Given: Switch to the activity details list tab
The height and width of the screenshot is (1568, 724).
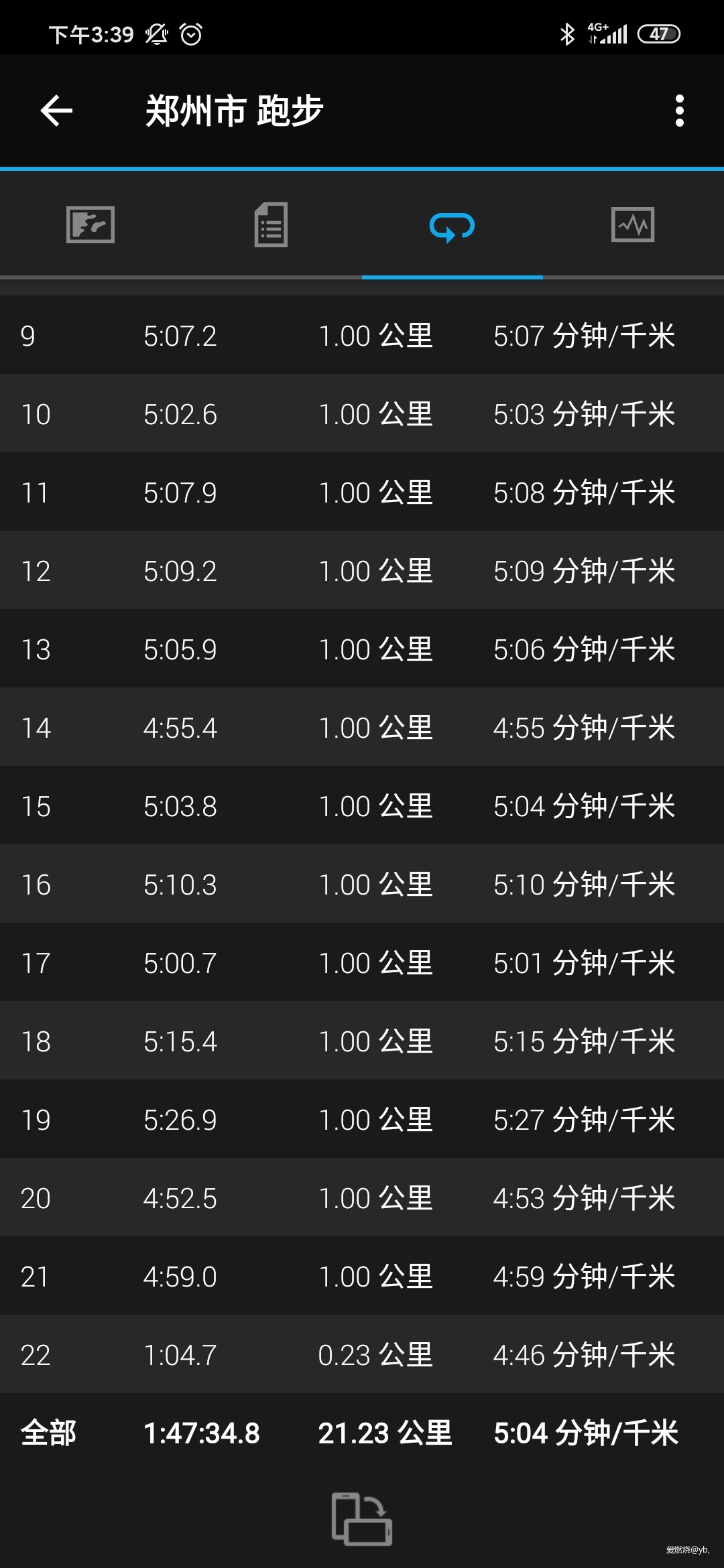Looking at the screenshot, I should pyautogui.click(x=271, y=225).
